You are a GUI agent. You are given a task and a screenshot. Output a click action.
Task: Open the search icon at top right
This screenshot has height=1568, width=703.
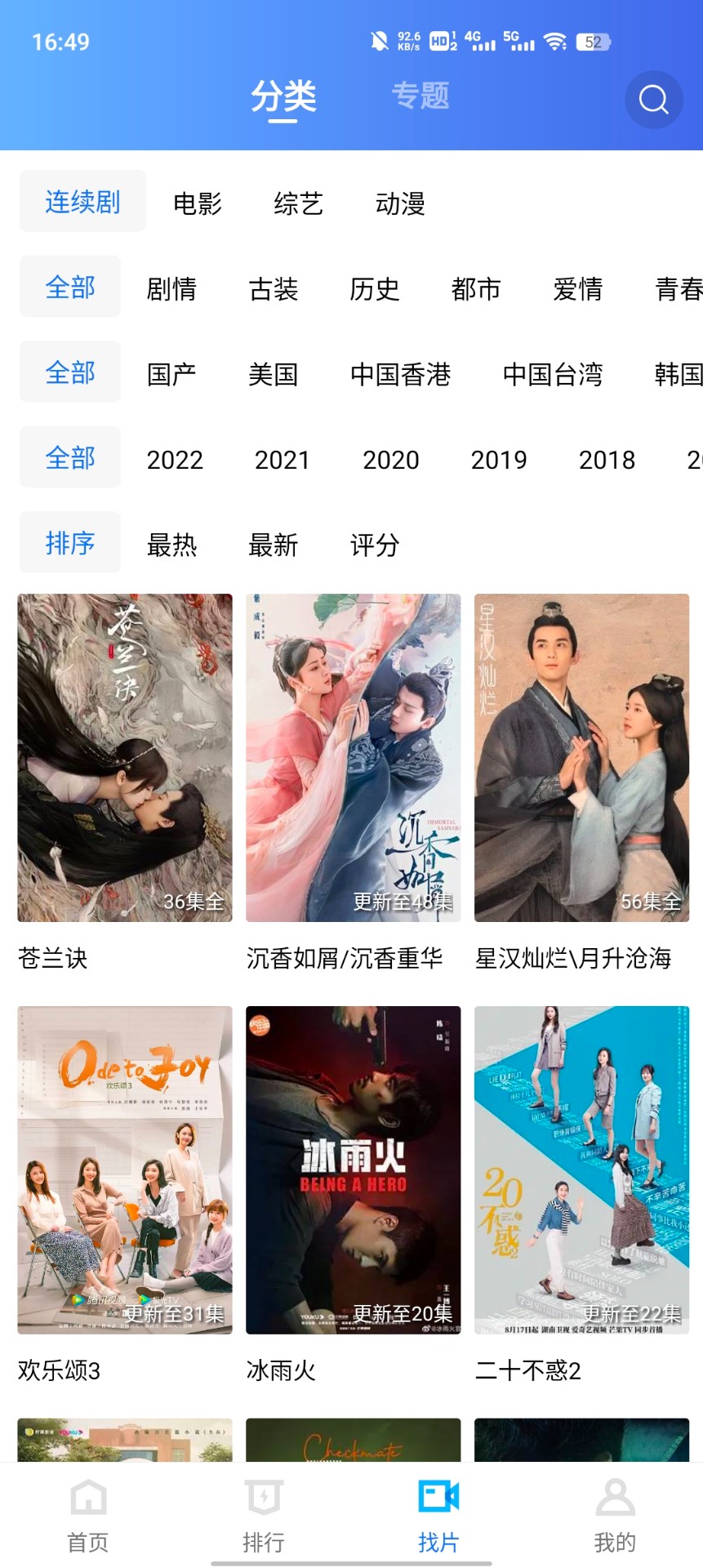651,100
